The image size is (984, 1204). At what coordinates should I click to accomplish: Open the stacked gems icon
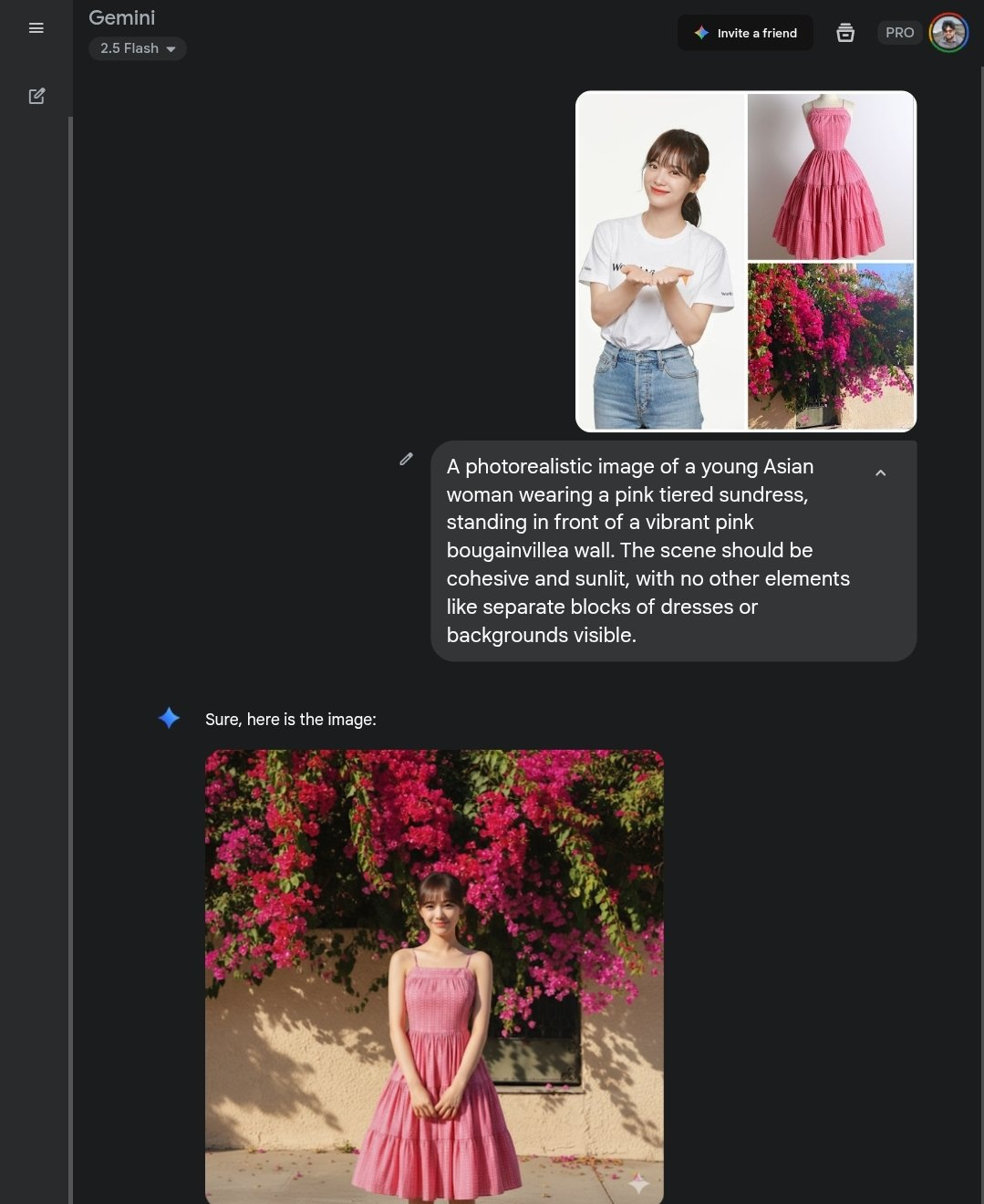845,33
